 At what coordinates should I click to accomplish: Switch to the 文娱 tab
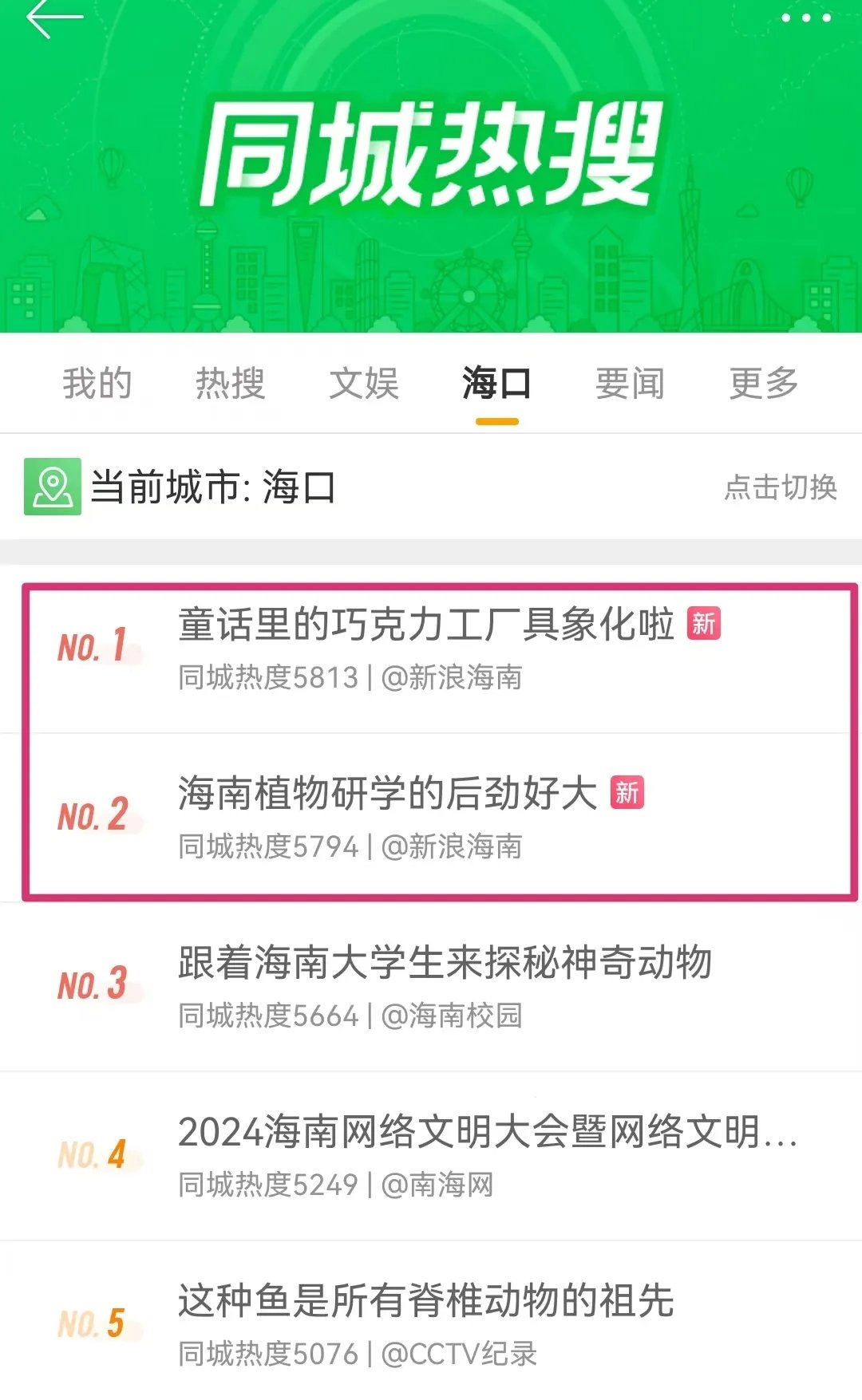coord(364,384)
